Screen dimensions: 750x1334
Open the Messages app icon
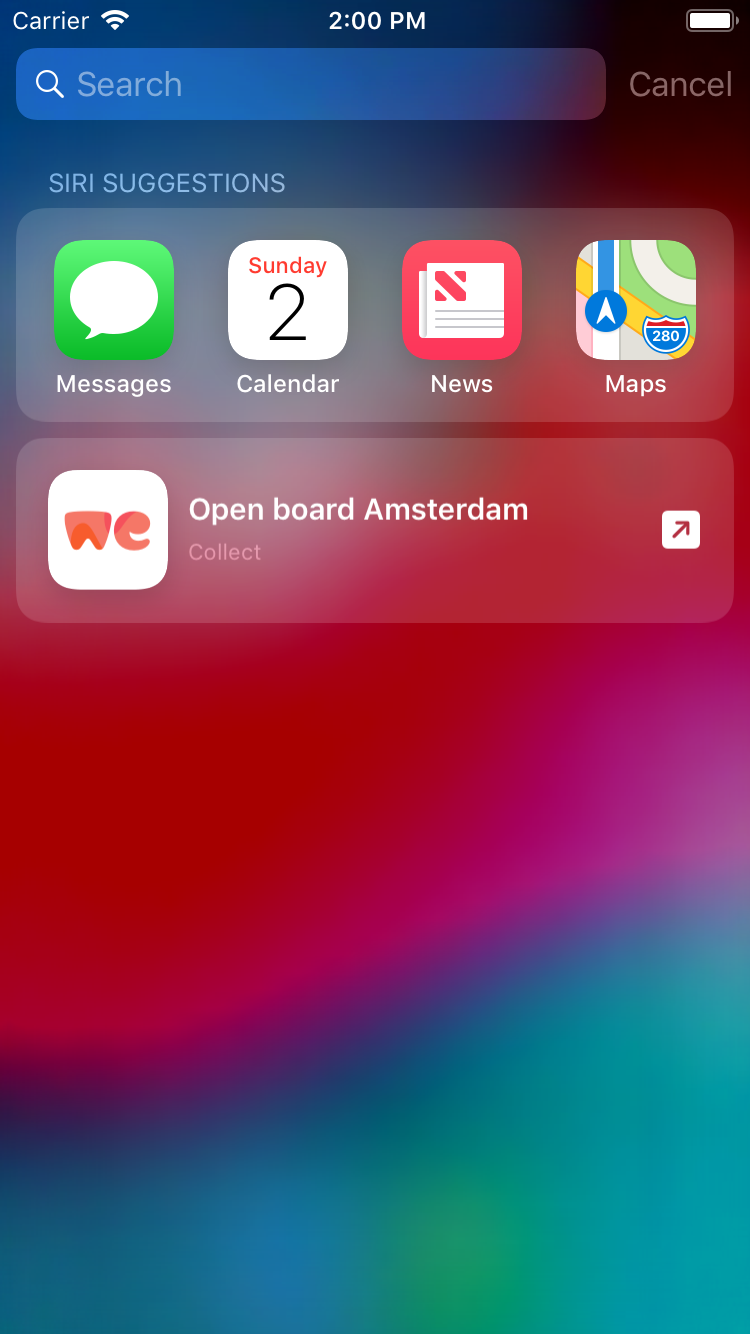[113, 300]
